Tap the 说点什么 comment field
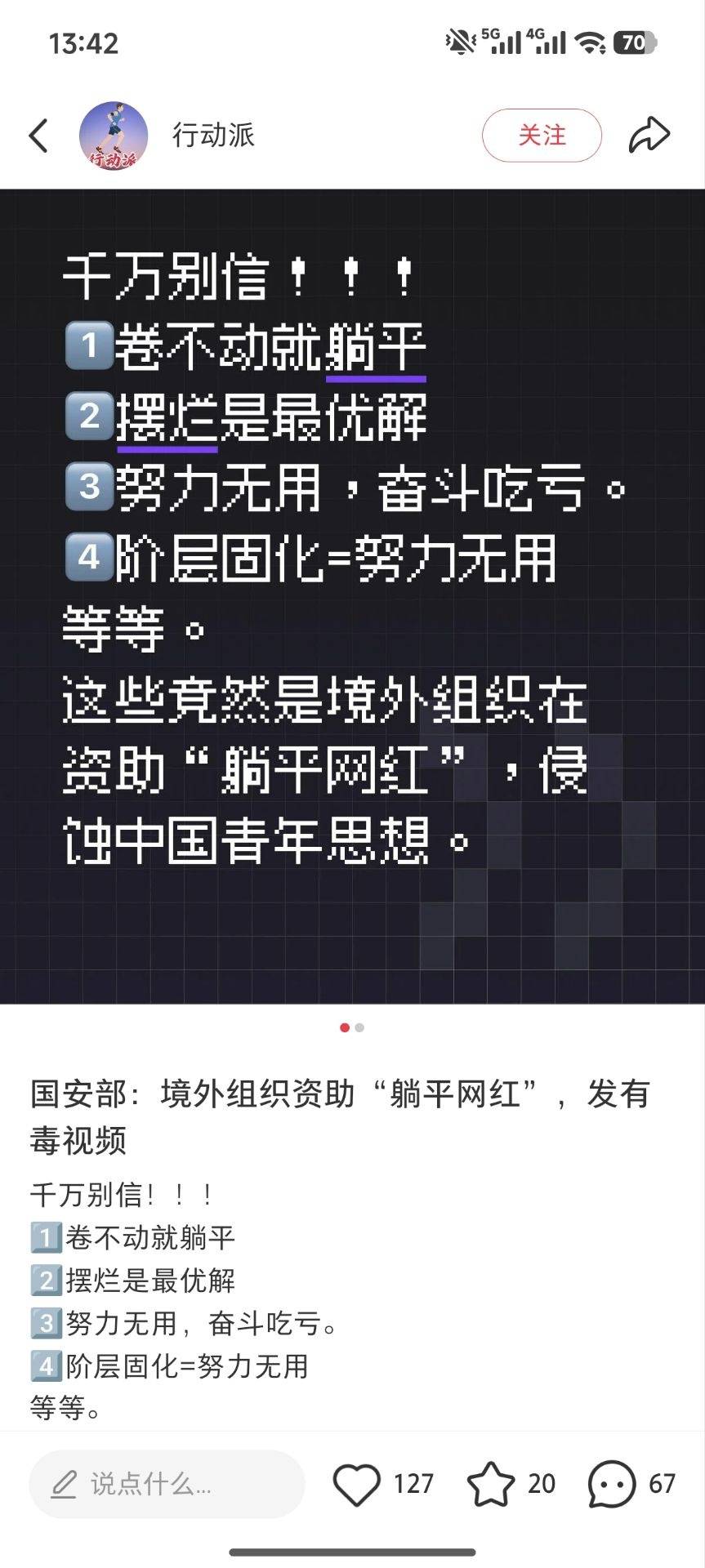The width and height of the screenshot is (705, 1568). (x=167, y=1484)
